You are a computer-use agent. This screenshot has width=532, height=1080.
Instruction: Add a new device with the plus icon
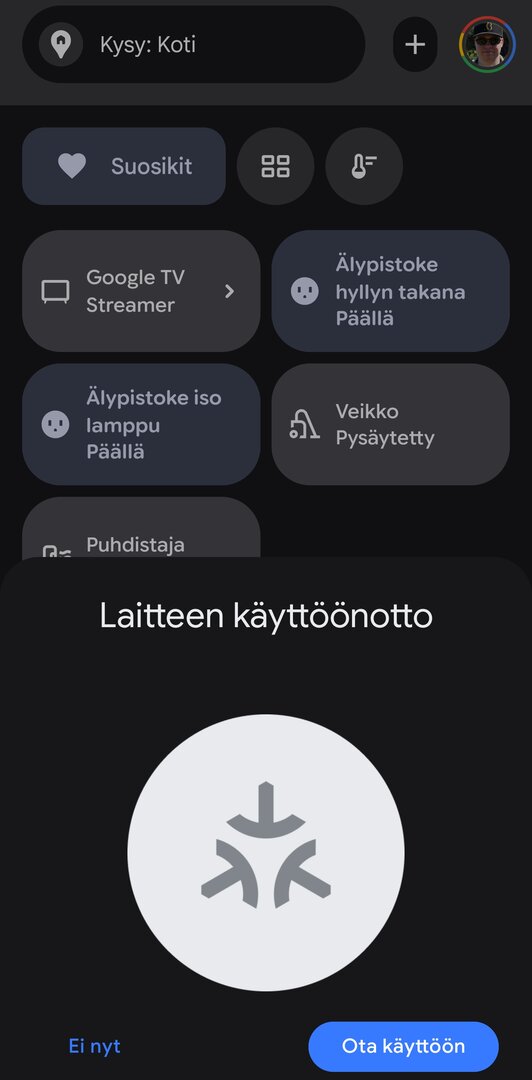point(415,45)
